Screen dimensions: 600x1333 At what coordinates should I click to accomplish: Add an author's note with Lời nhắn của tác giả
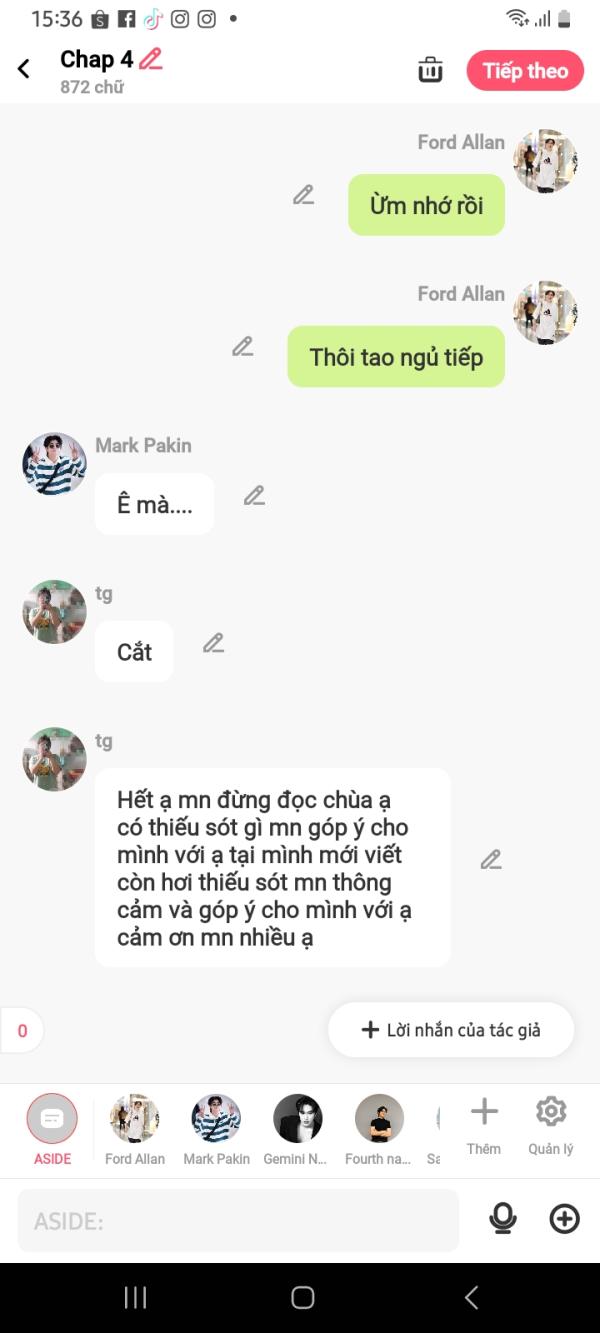(451, 1030)
